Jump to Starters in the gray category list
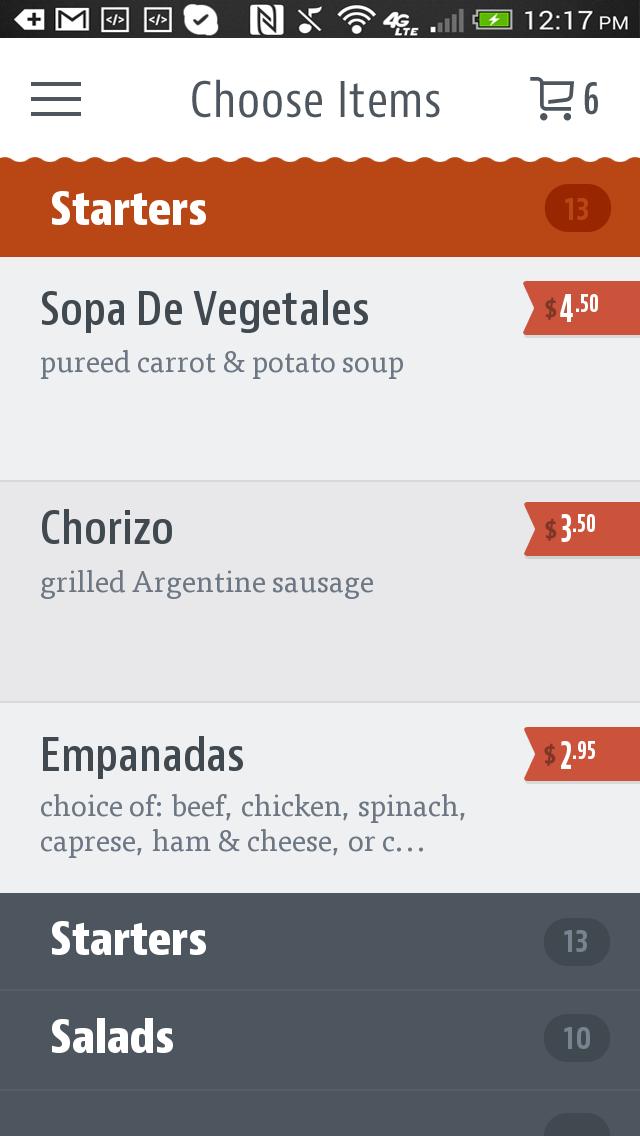Image resolution: width=640 pixels, height=1136 pixels. coord(320,941)
